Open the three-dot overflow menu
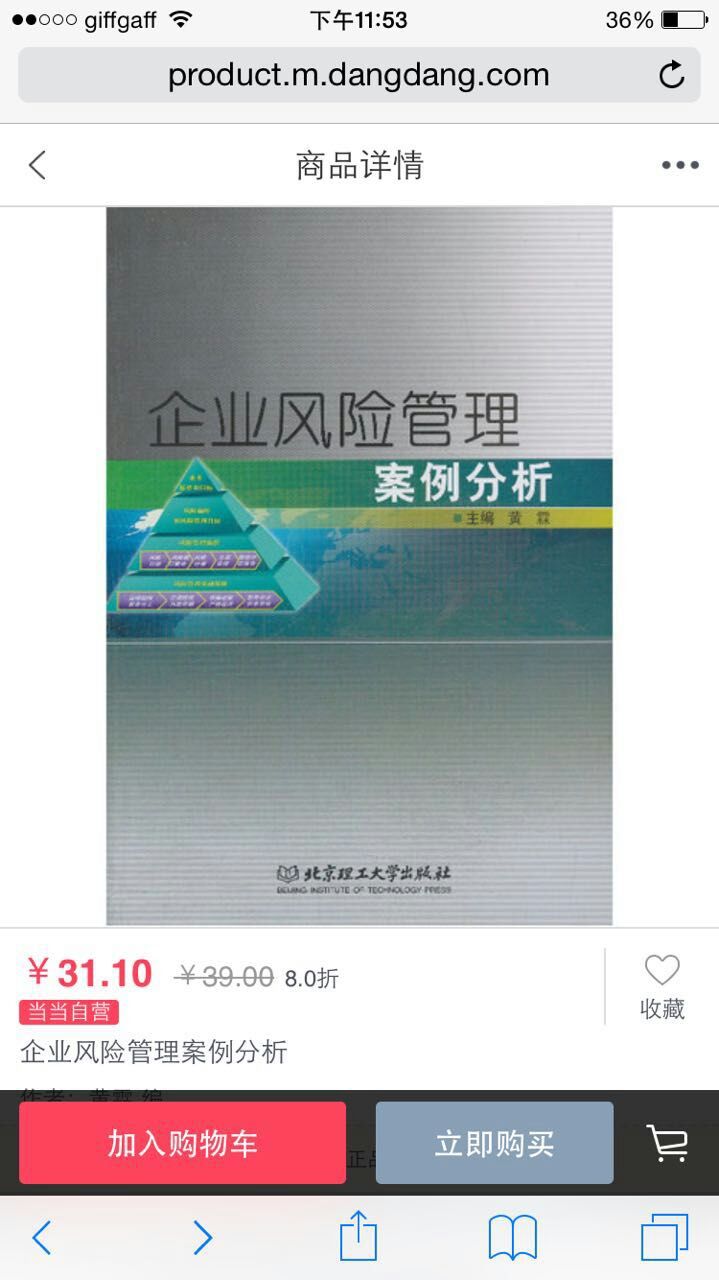This screenshot has width=719, height=1280. tap(680, 165)
